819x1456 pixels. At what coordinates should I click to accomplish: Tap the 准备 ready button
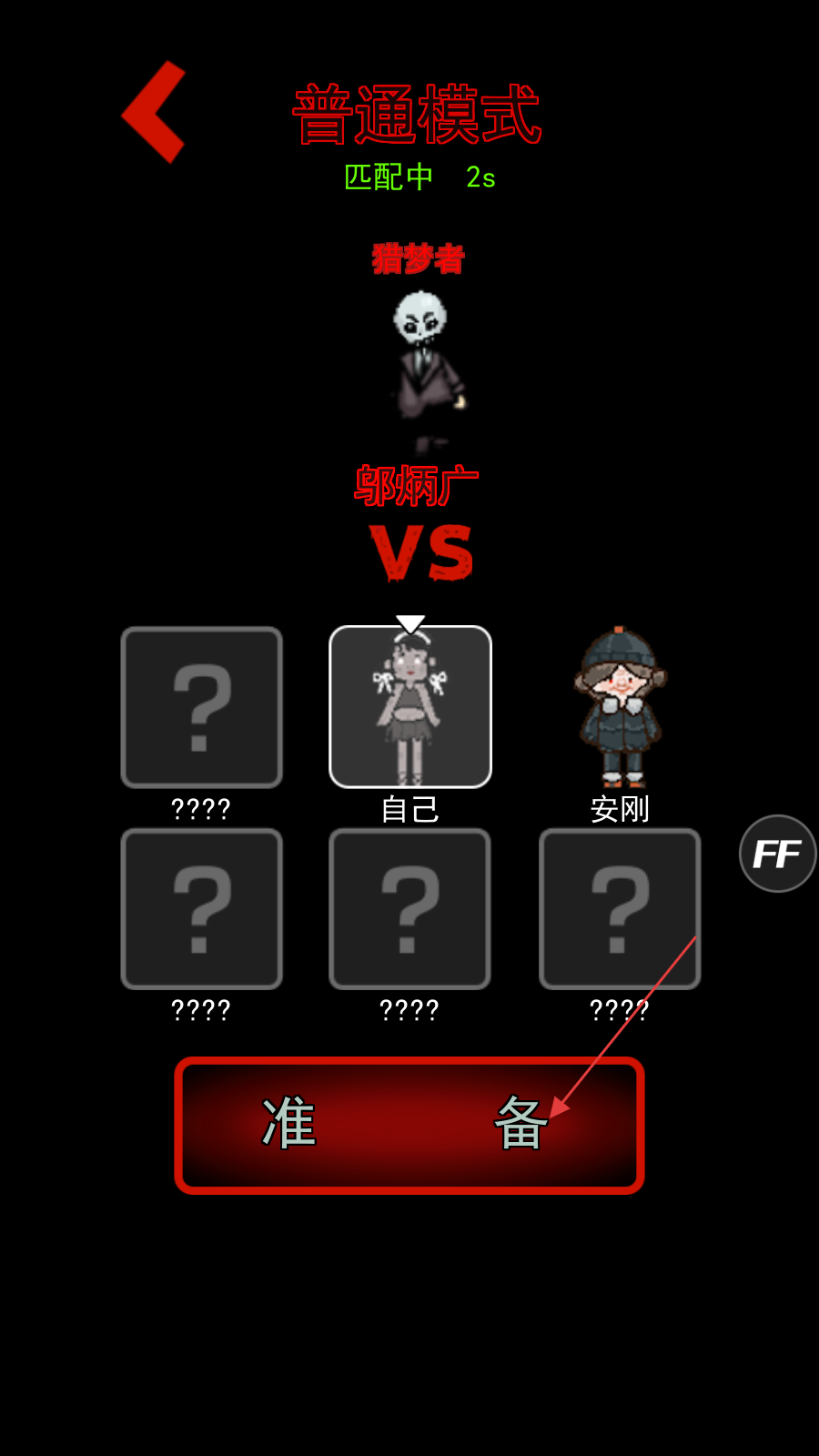click(x=409, y=1125)
